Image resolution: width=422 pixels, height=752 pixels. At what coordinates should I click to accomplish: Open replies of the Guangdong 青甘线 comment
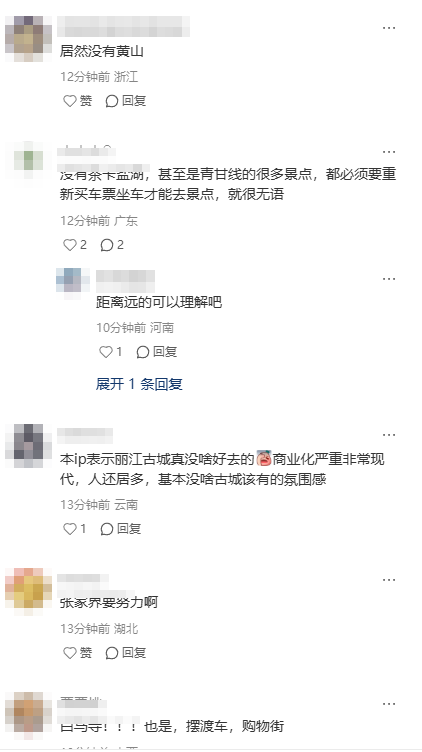click(112, 245)
